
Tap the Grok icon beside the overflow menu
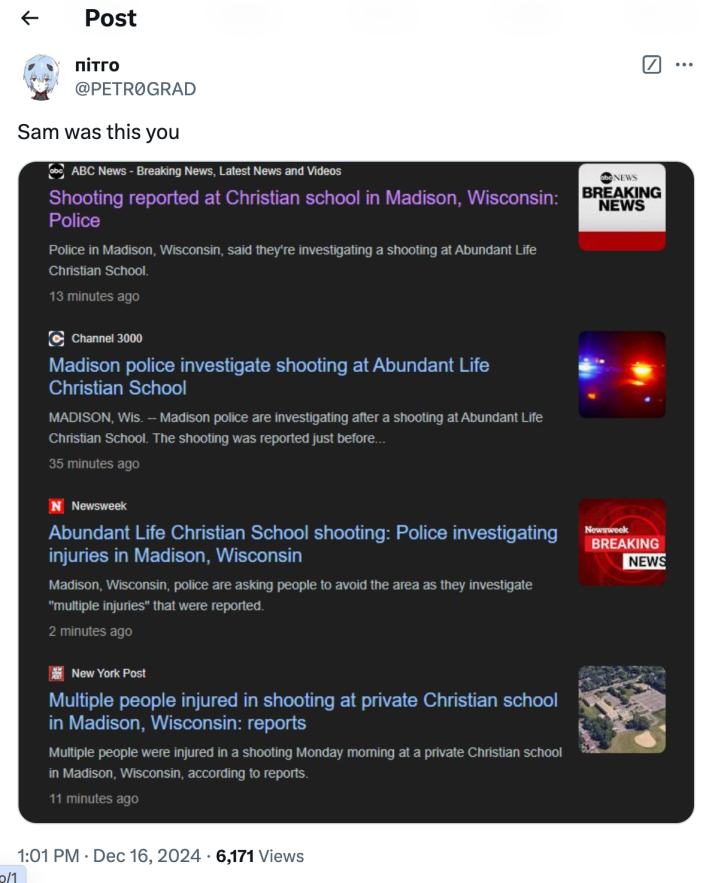[x=651, y=65]
